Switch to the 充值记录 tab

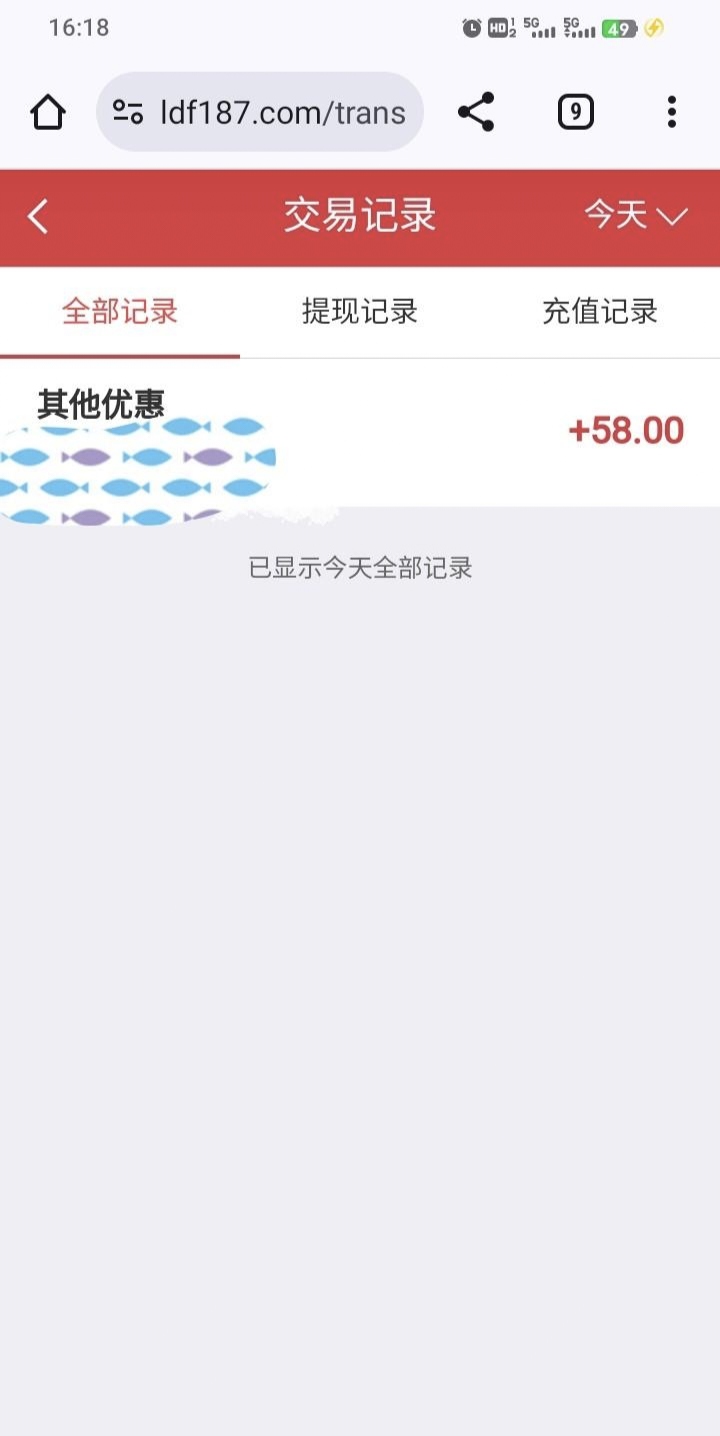tap(599, 312)
